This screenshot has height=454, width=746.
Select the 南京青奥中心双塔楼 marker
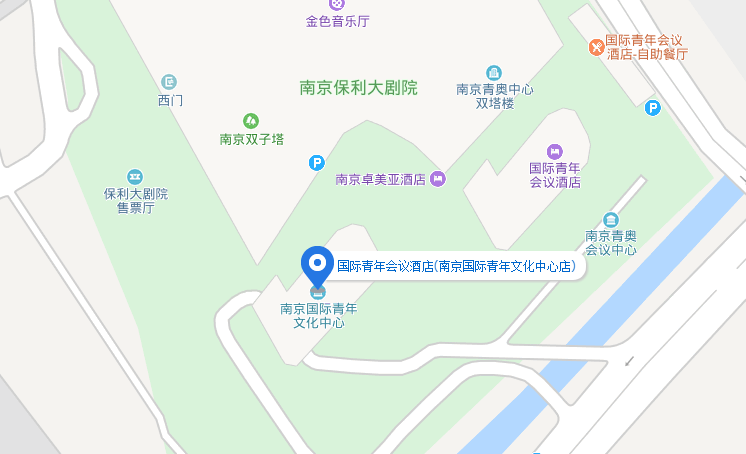[x=494, y=72]
